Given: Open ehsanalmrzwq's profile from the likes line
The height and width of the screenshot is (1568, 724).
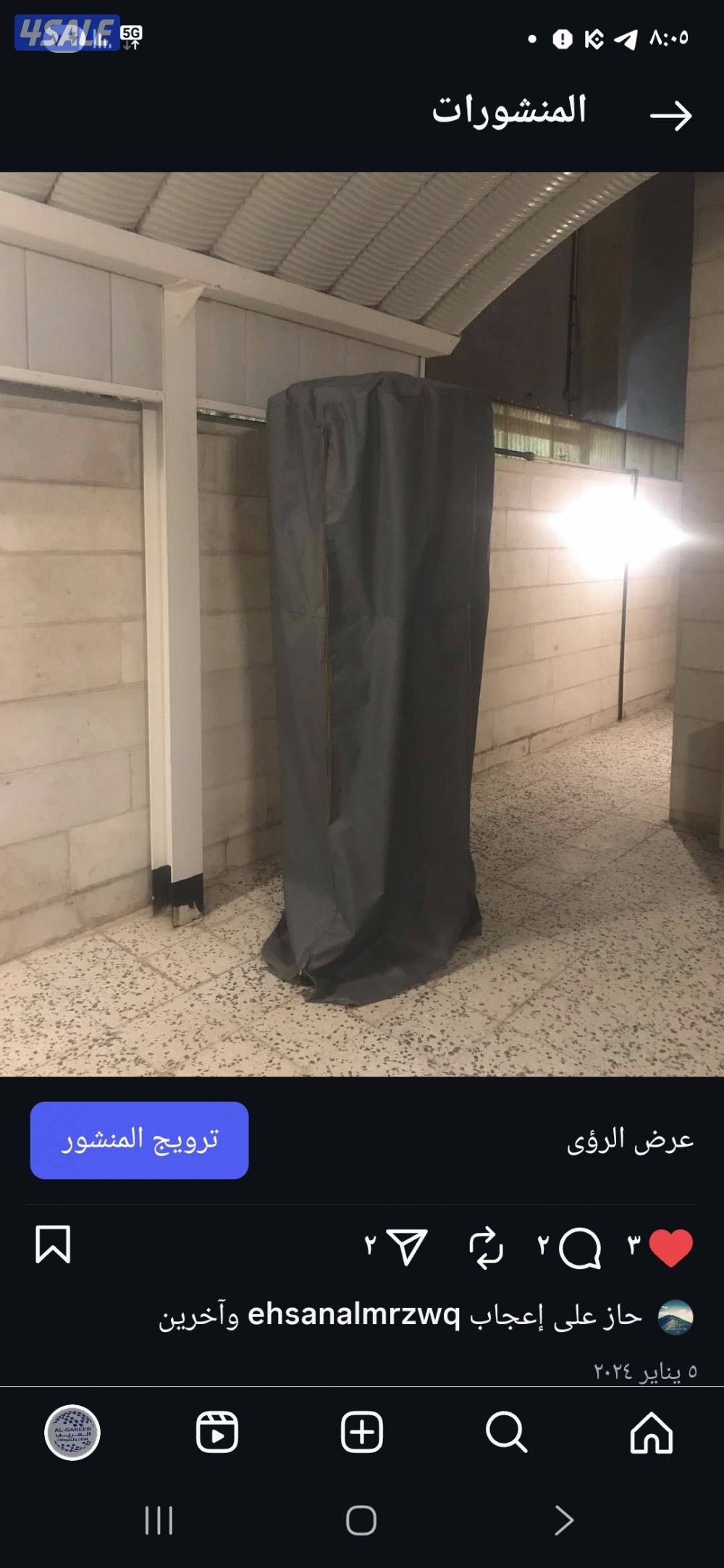Looking at the screenshot, I should tap(353, 1315).
